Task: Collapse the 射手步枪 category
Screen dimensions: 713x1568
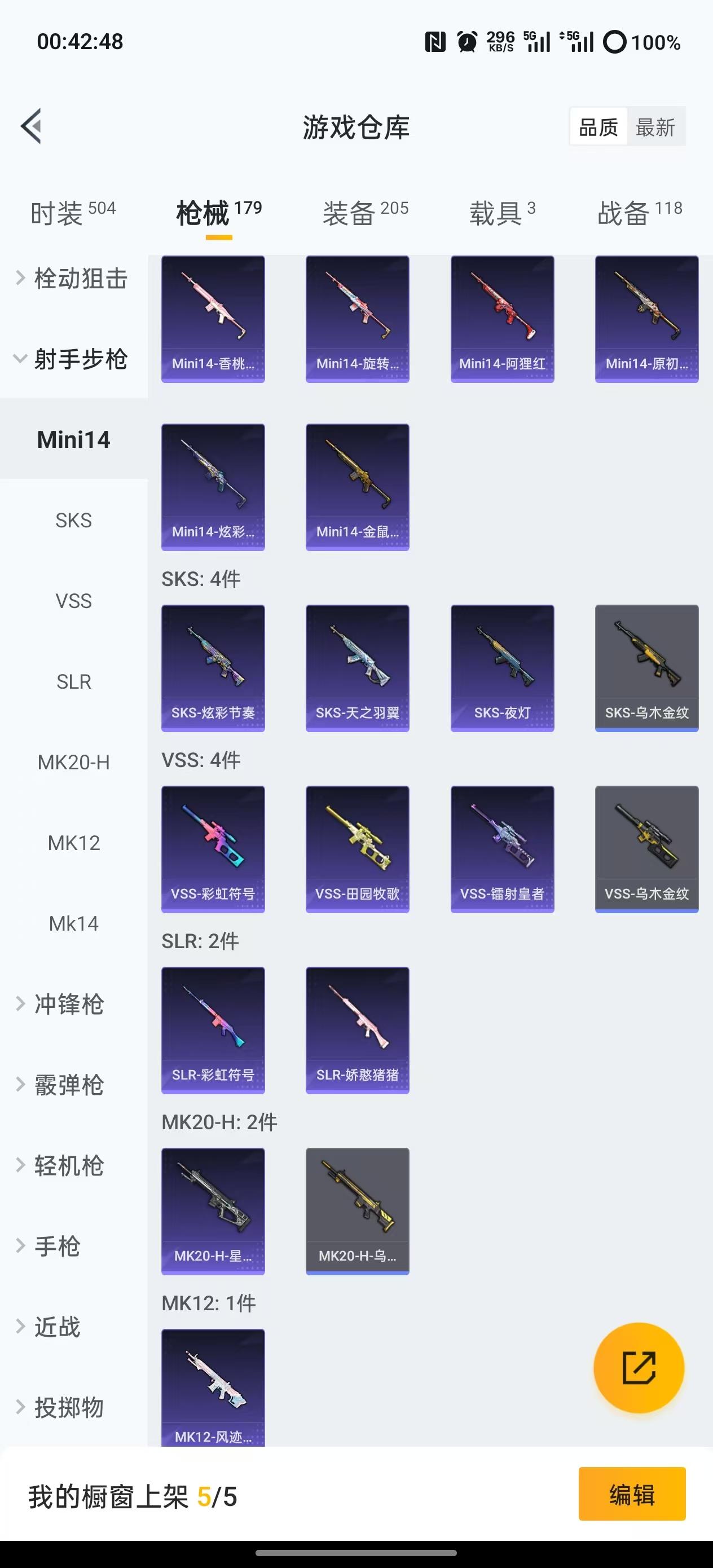Action: coord(73,359)
